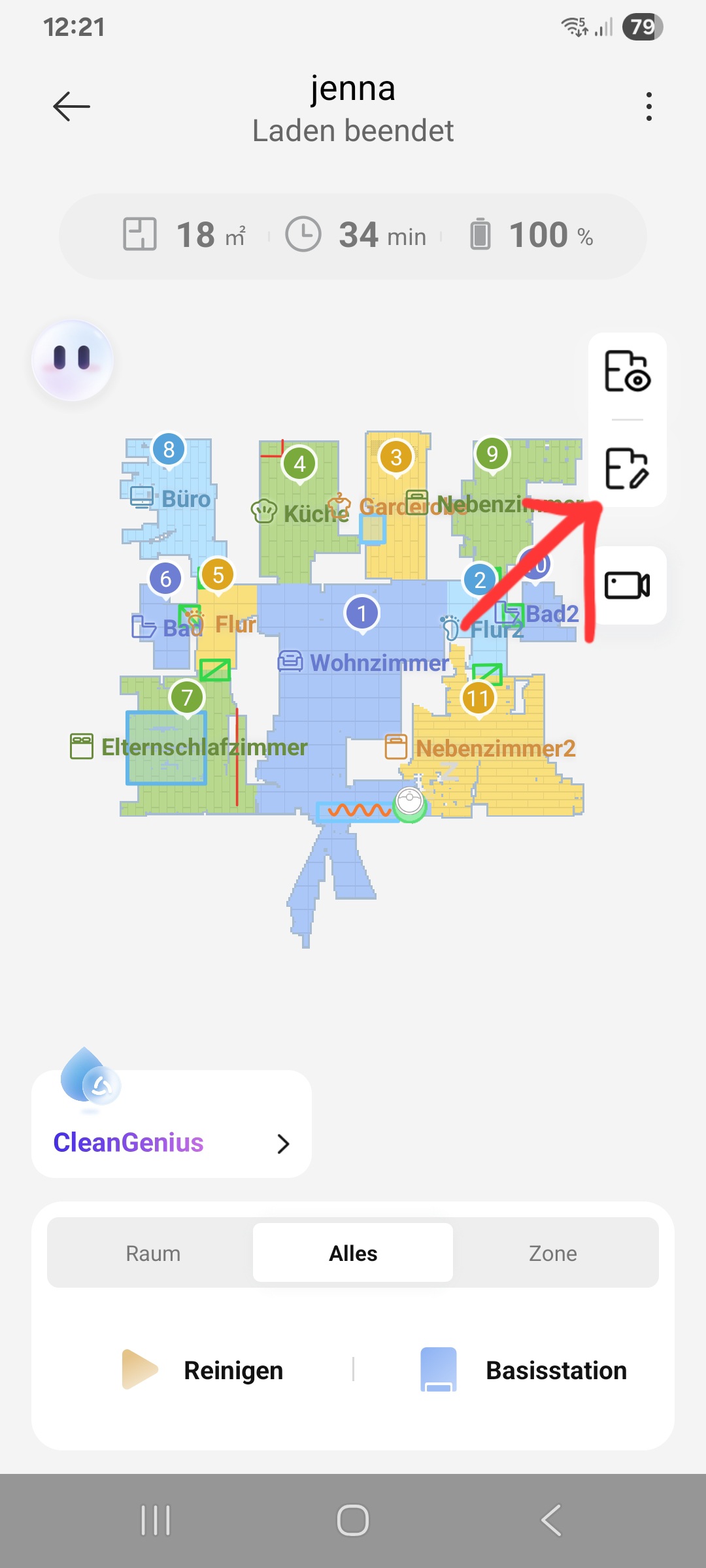
Task: Switch to the Raum tab
Action: (x=153, y=1253)
